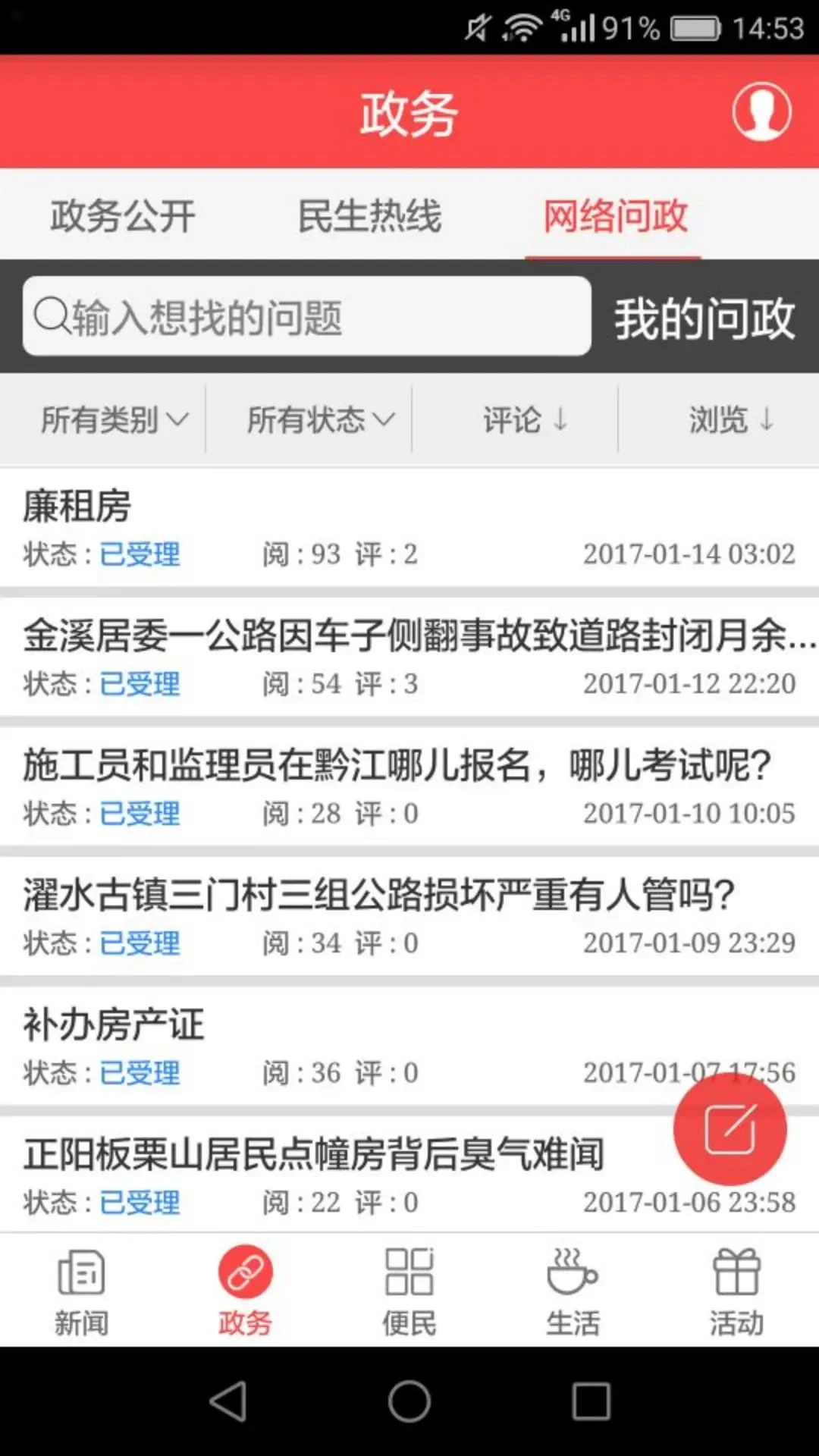Sort the list by 评论
Screen dimensions: 819x1456
pyautogui.click(x=525, y=419)
